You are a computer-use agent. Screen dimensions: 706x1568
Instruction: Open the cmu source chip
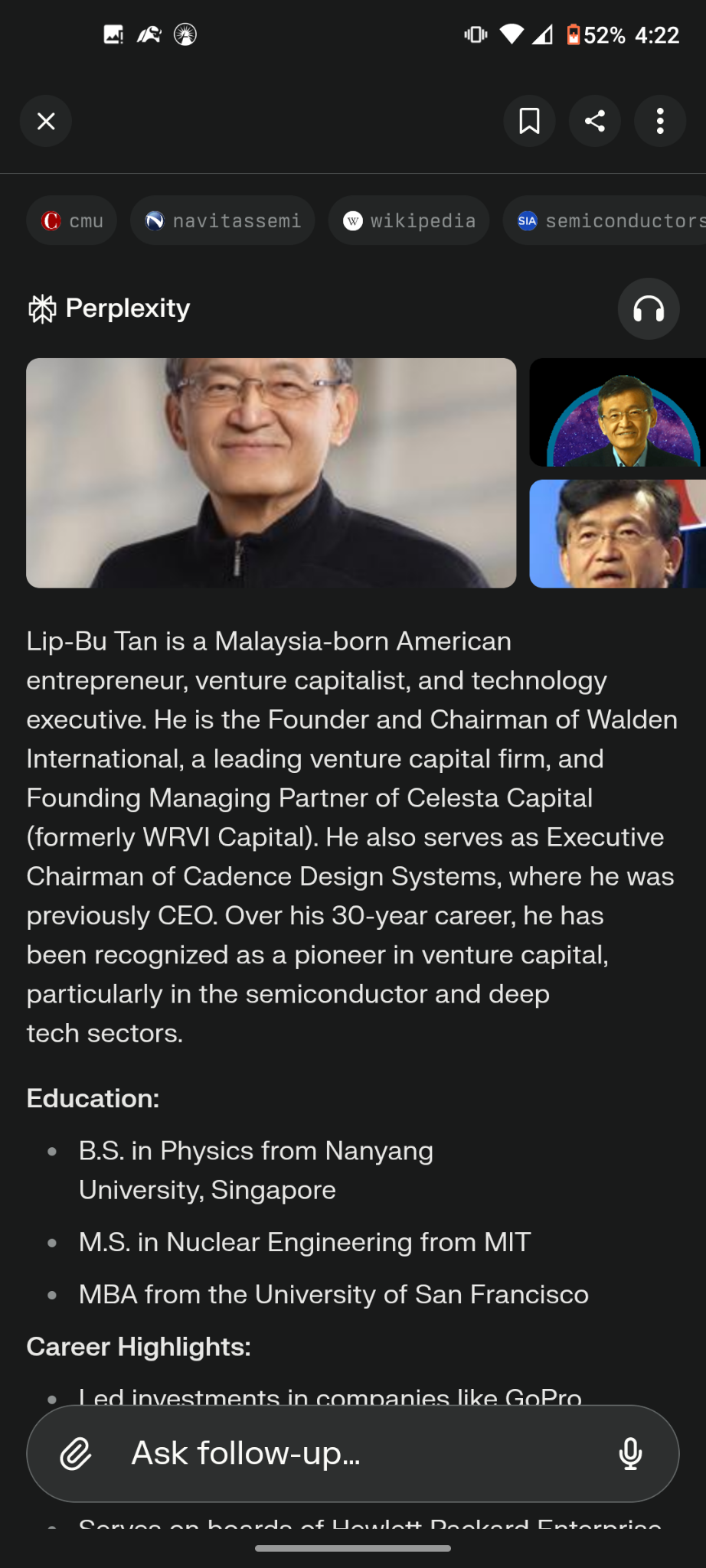click(72, 220)
